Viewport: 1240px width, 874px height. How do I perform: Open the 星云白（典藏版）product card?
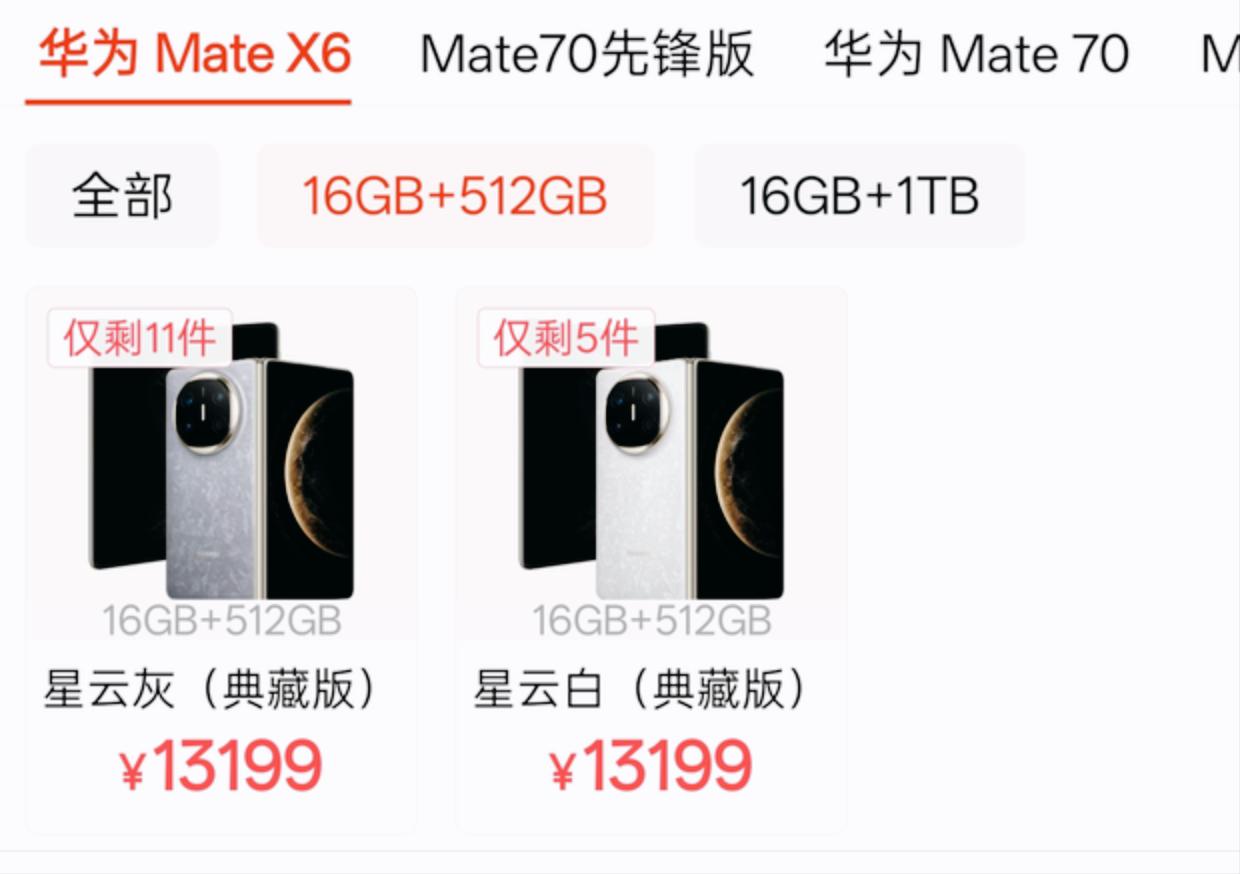coord(651,560)
